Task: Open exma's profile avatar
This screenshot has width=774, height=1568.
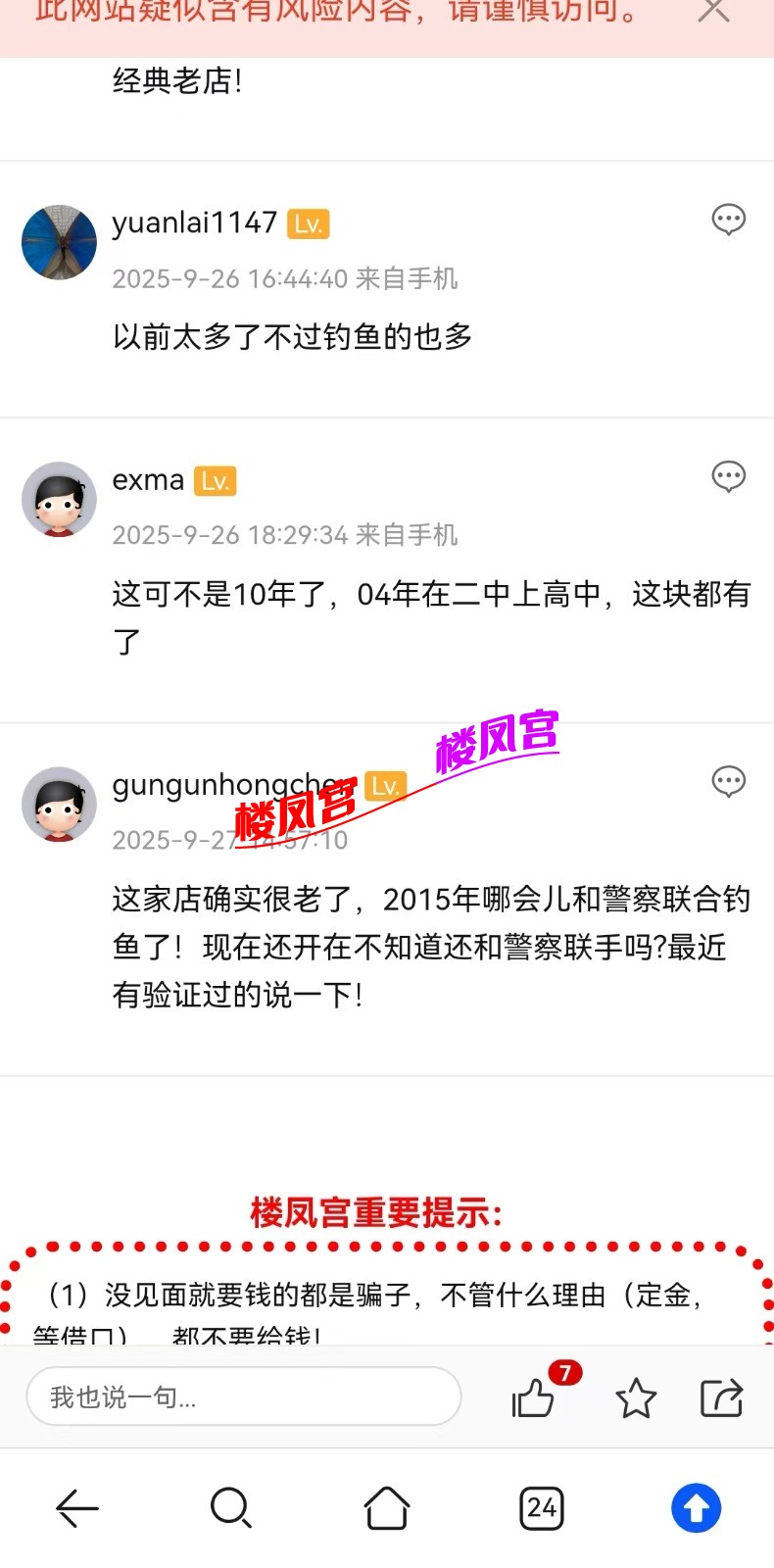Action: 59,499
